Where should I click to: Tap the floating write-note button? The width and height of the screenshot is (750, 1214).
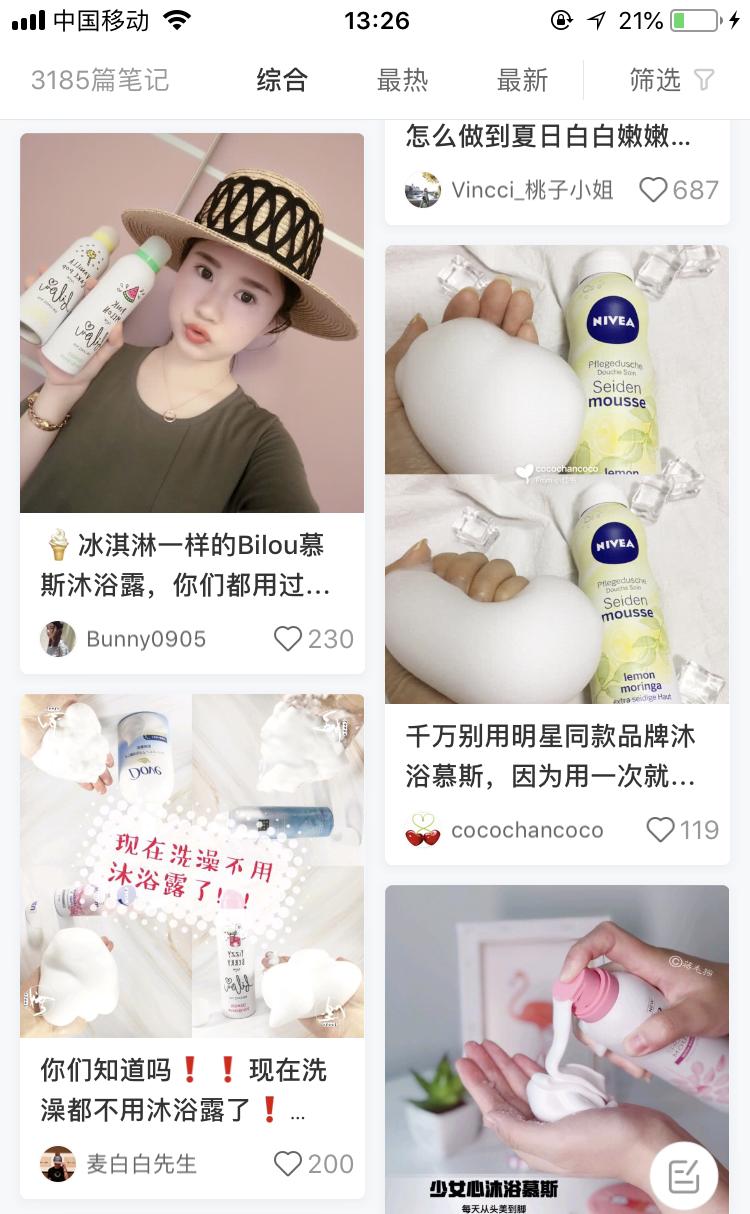[684, 1176]
